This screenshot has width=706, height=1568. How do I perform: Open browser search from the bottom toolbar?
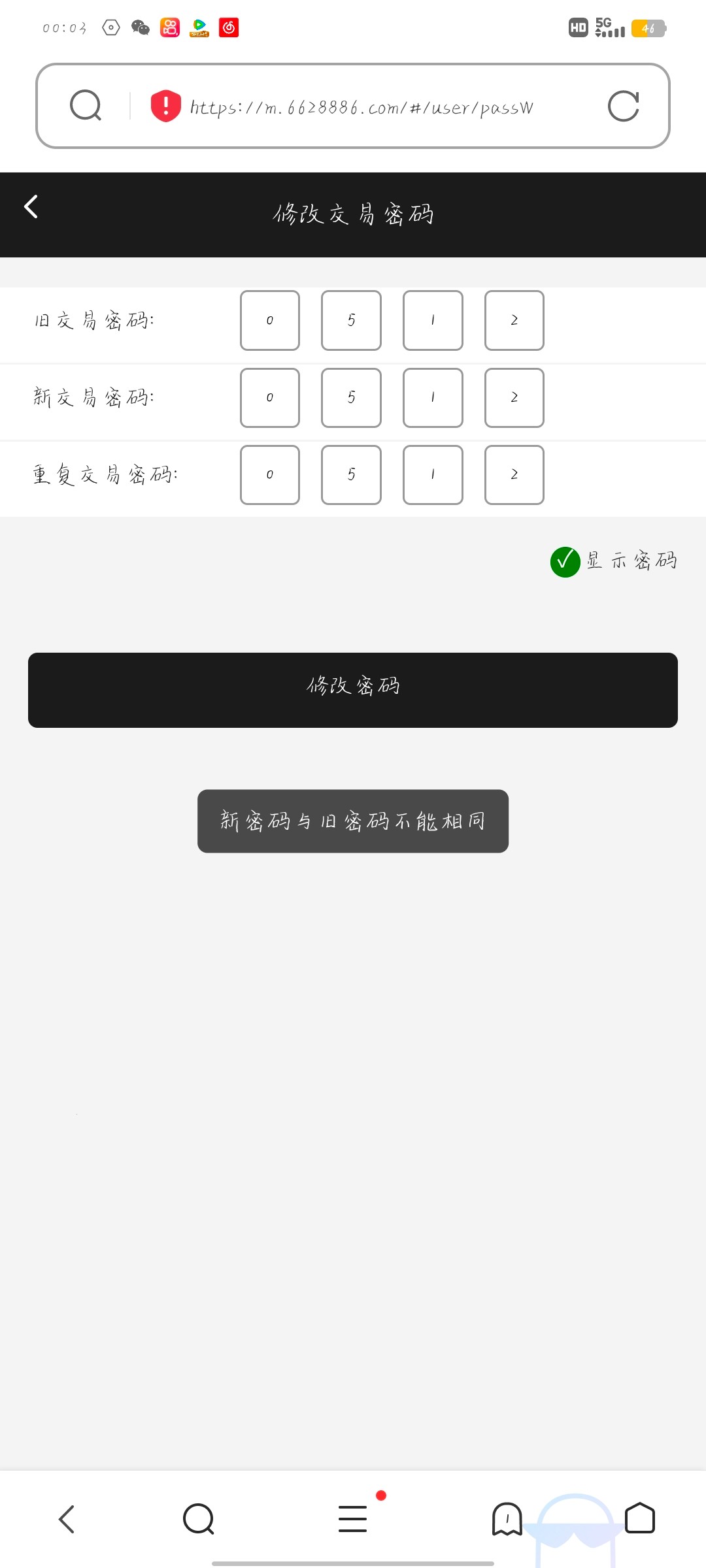click(199, 1519)
